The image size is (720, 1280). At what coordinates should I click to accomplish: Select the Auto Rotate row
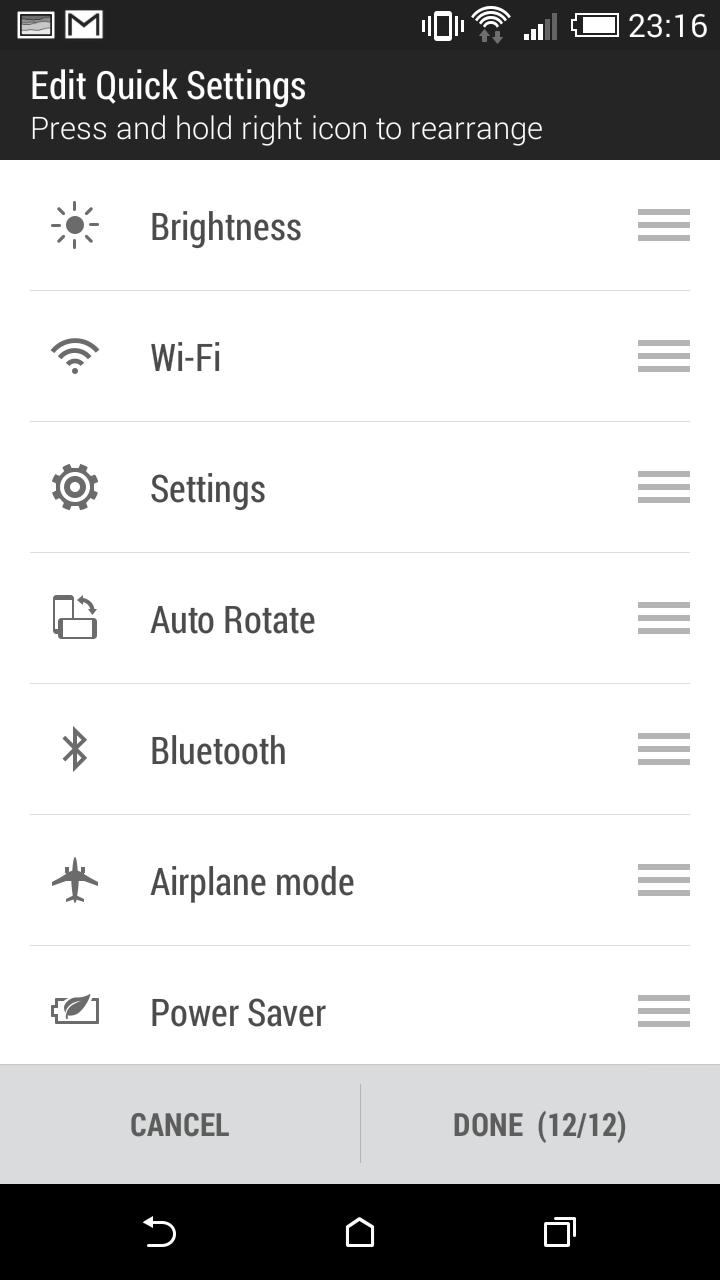pos(360,618)
